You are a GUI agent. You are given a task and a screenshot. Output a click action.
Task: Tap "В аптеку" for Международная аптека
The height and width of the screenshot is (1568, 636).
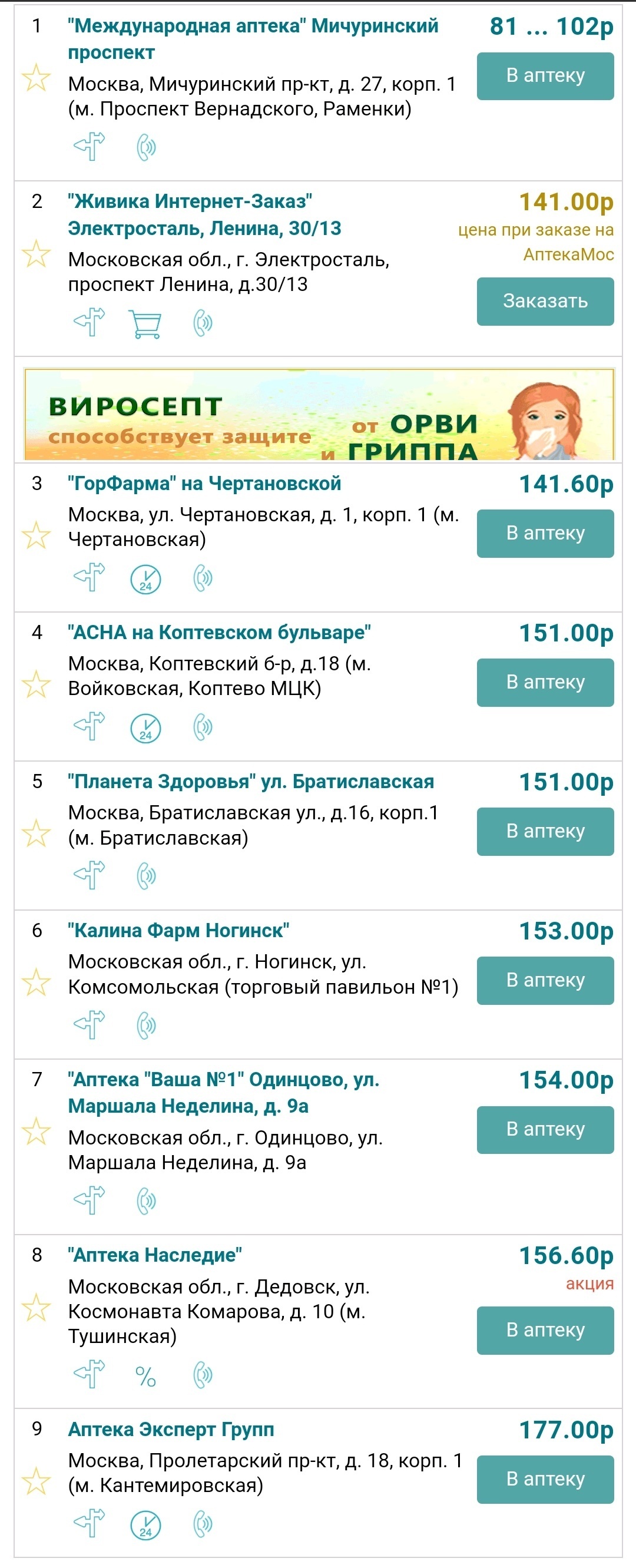545,76
